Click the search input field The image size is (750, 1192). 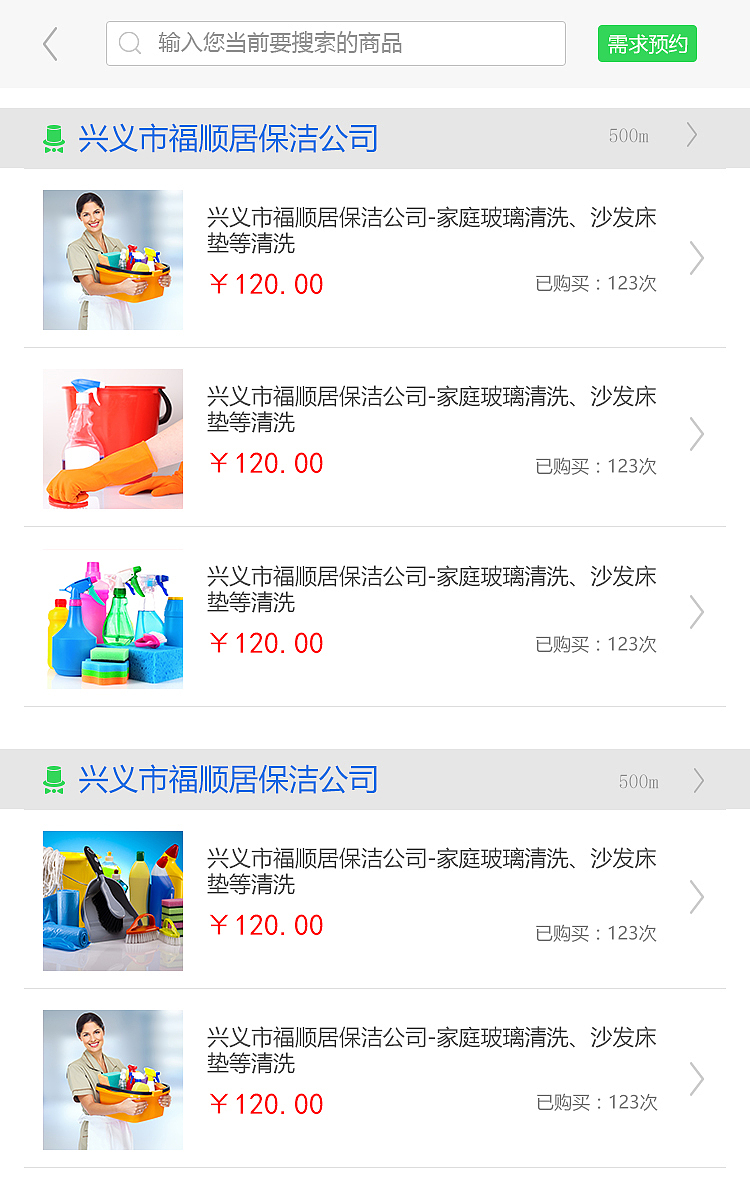click(x=335, y=43)
